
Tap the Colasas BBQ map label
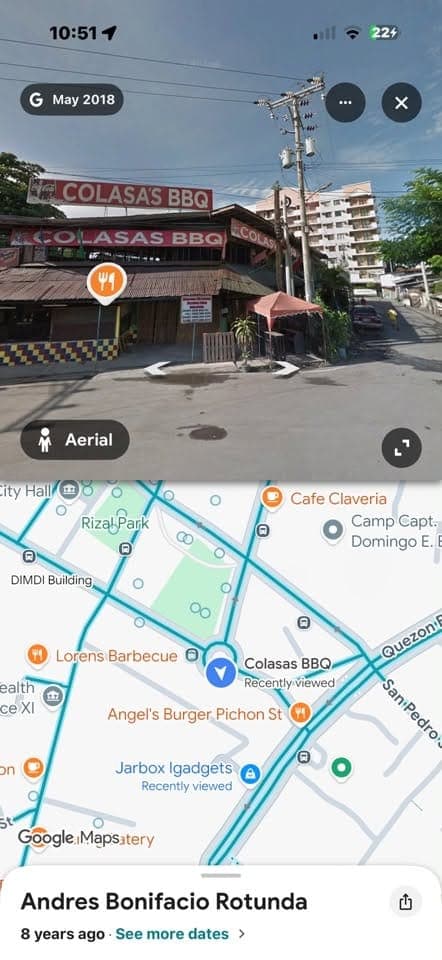click(288, 664)
